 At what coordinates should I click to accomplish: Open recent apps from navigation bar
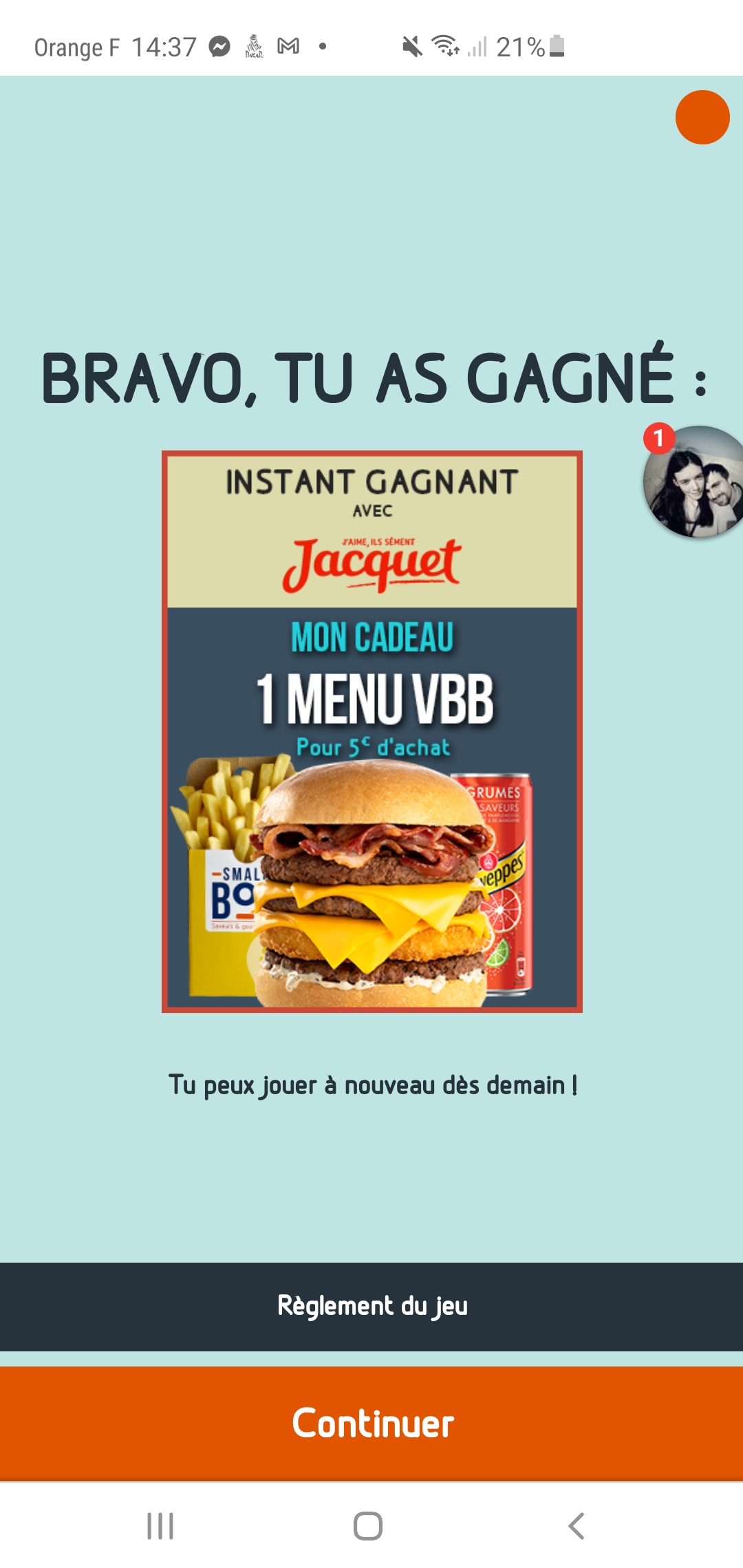[160, 1525]
